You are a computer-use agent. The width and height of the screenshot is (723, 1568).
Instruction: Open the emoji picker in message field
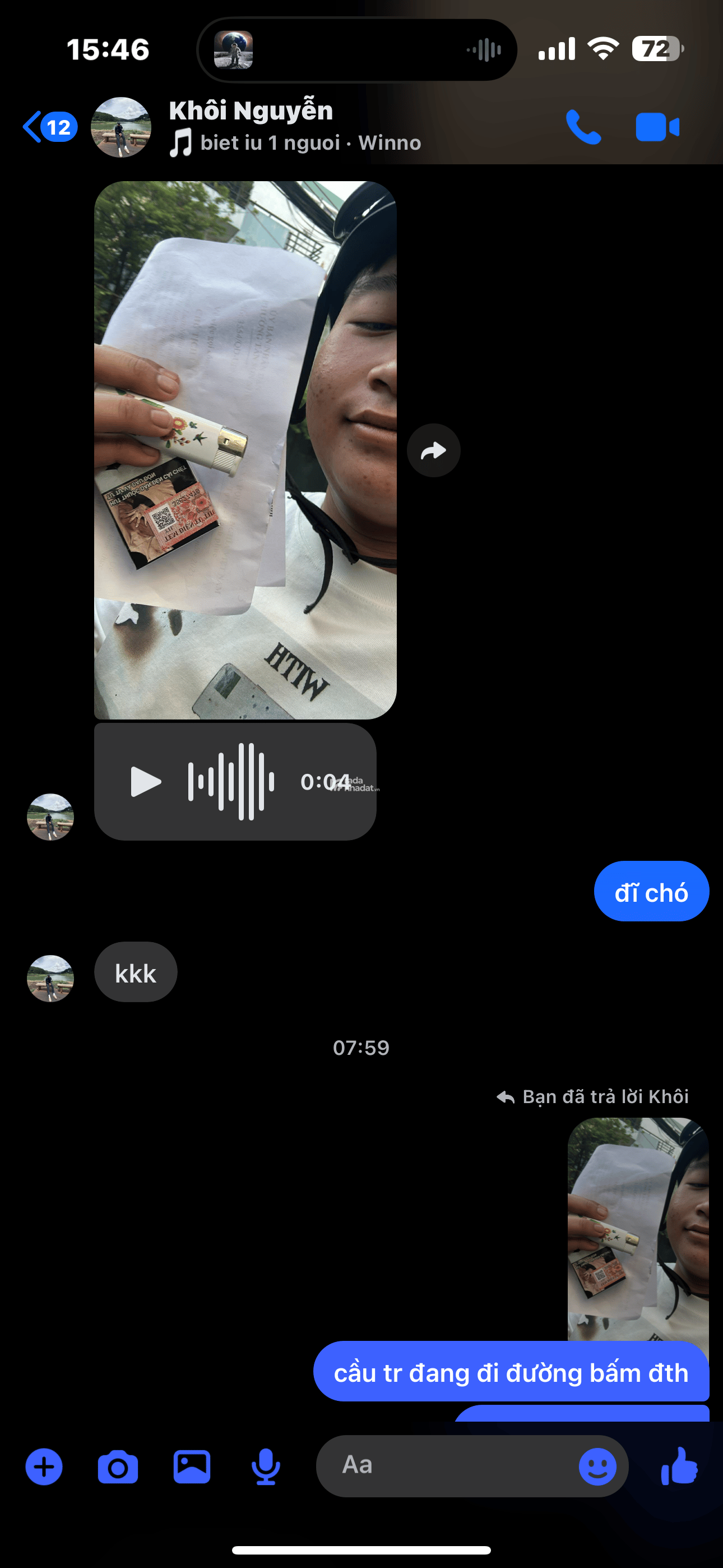click(x=597, y=1467)
